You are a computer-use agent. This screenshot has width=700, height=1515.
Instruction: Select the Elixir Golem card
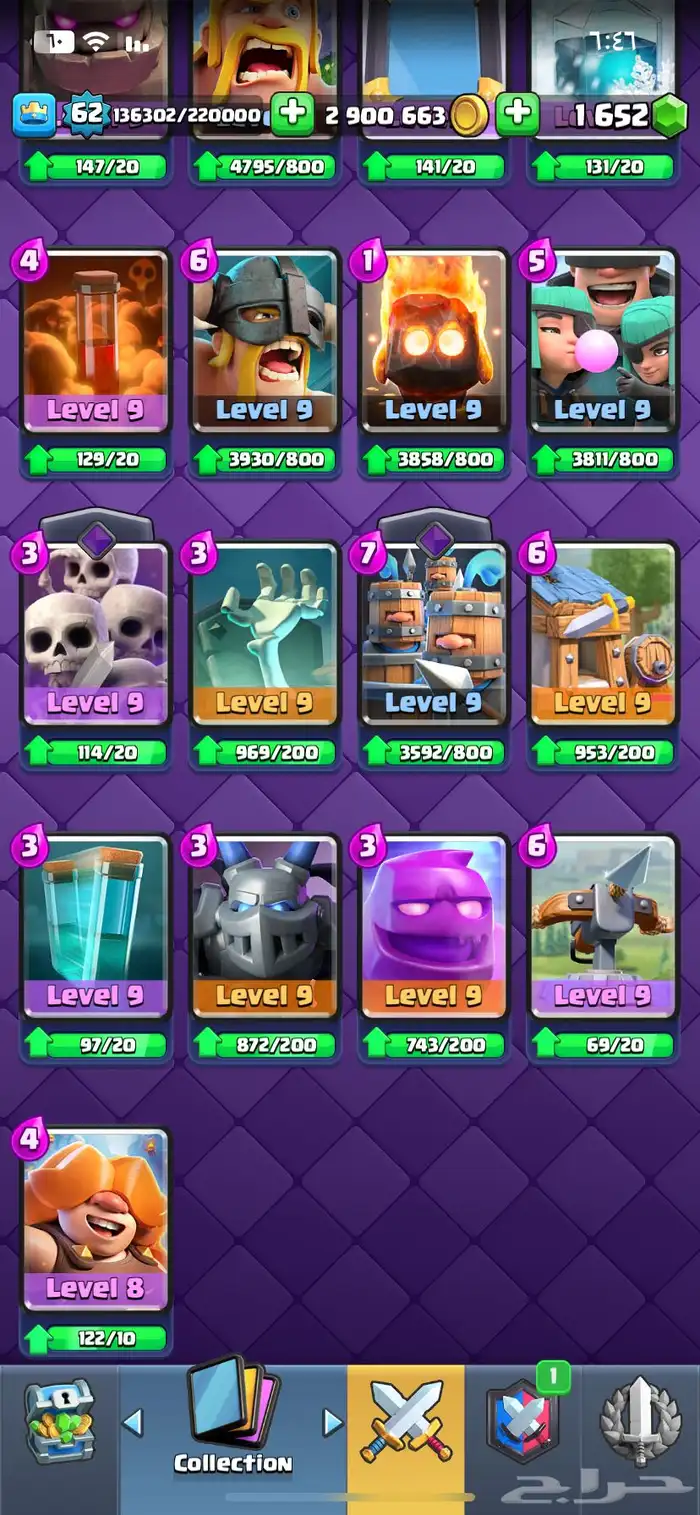coord(434,928)
